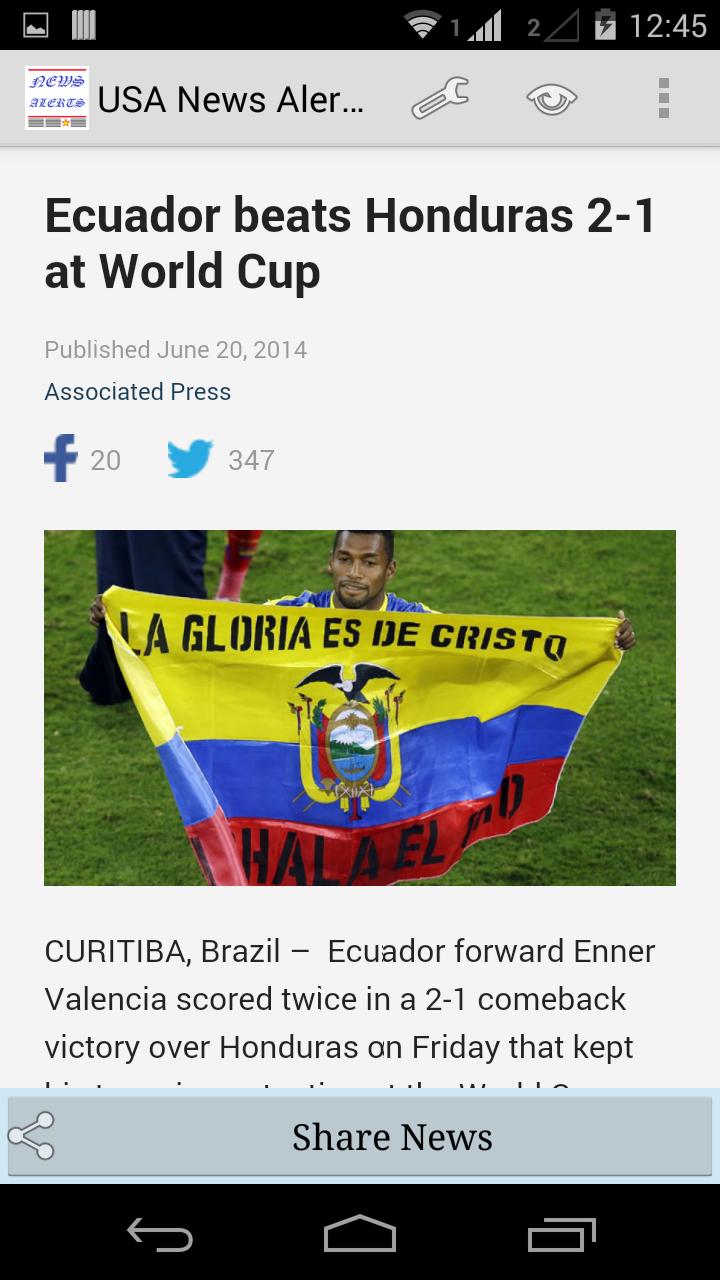Open the wrench settings tool
Viewport: 720px width, 1280px height.
(x=440, y=99)
